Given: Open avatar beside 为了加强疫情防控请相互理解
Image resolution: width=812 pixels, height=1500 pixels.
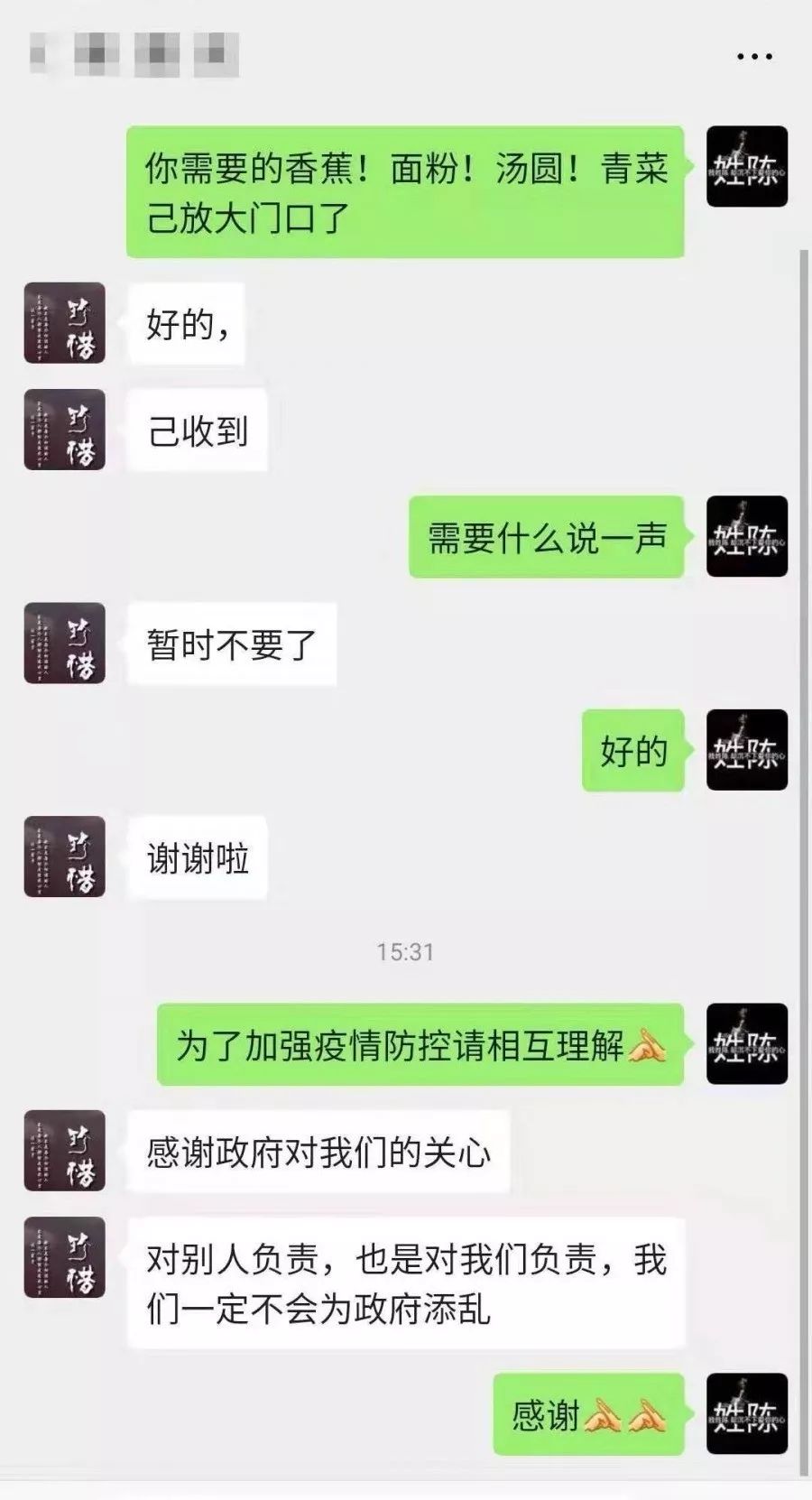Looking at the screenshot, I should pos(746,1044).
